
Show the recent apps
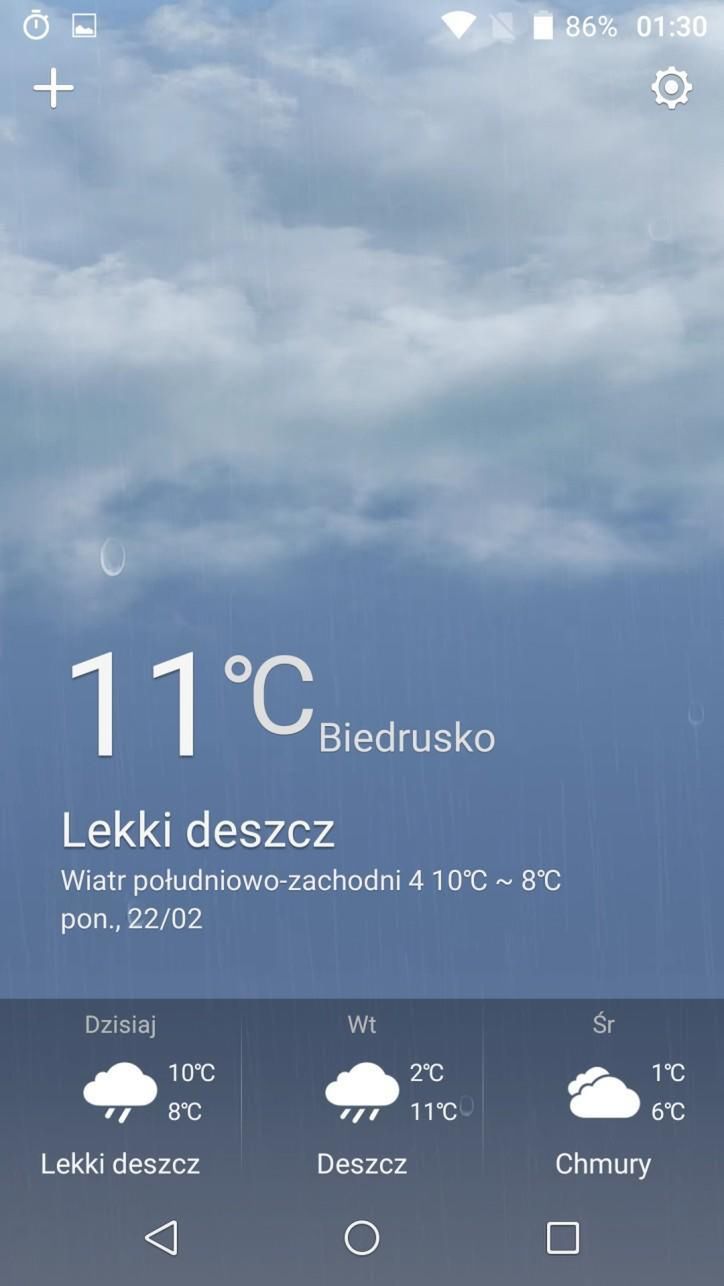click(x=562, y=1238)
